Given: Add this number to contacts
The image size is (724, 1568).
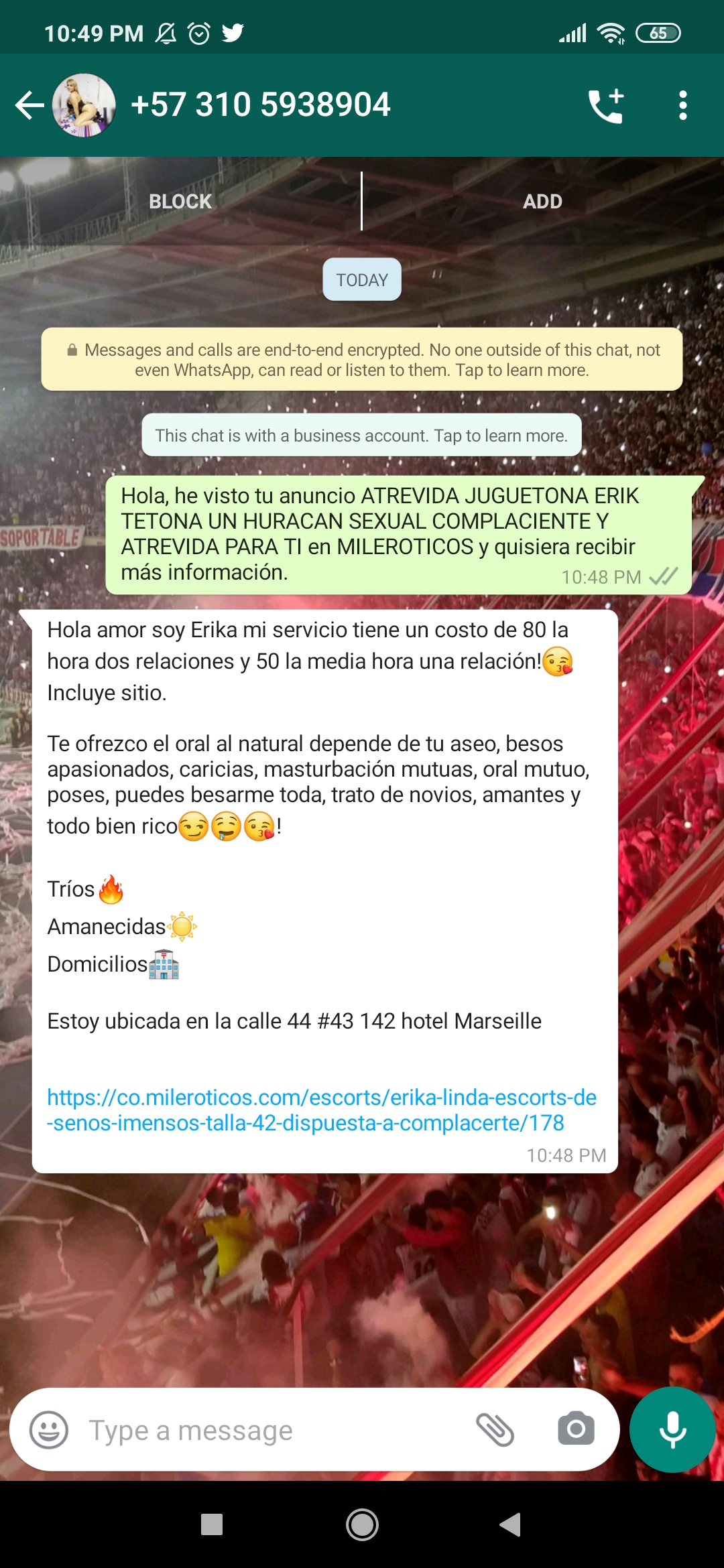Looking at the screenshot, I should 542,201.
